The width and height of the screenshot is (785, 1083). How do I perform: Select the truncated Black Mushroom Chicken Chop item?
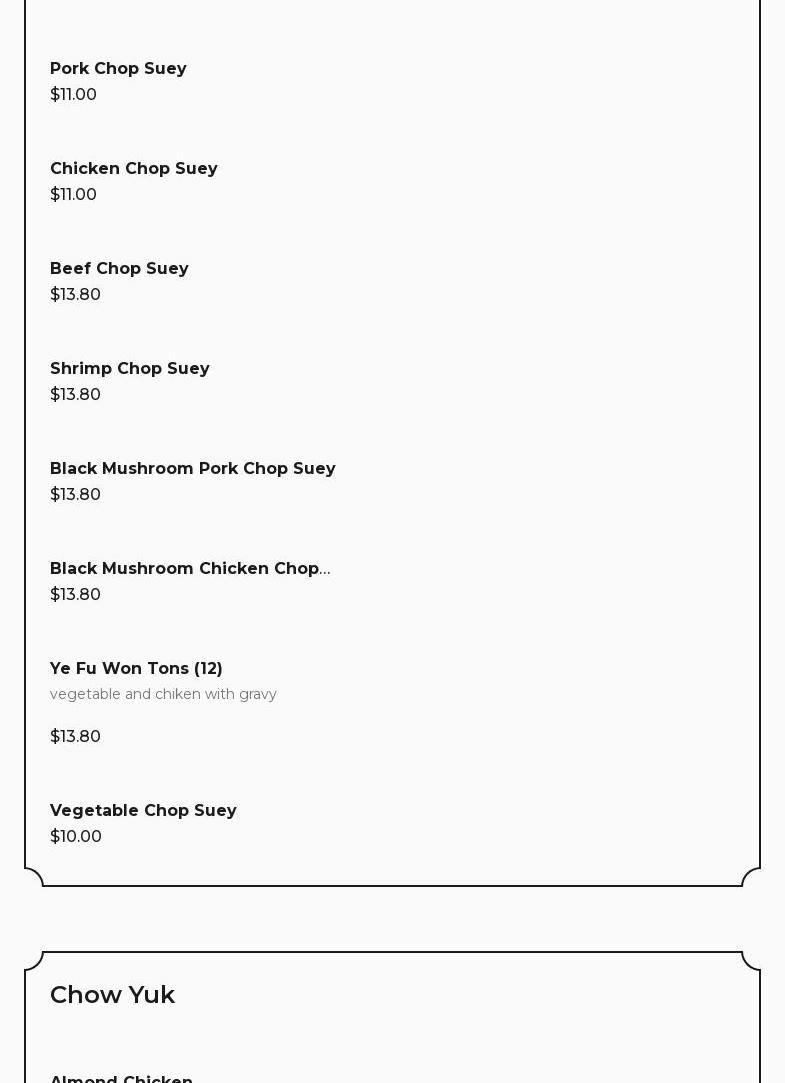click(x=190, y=569)
